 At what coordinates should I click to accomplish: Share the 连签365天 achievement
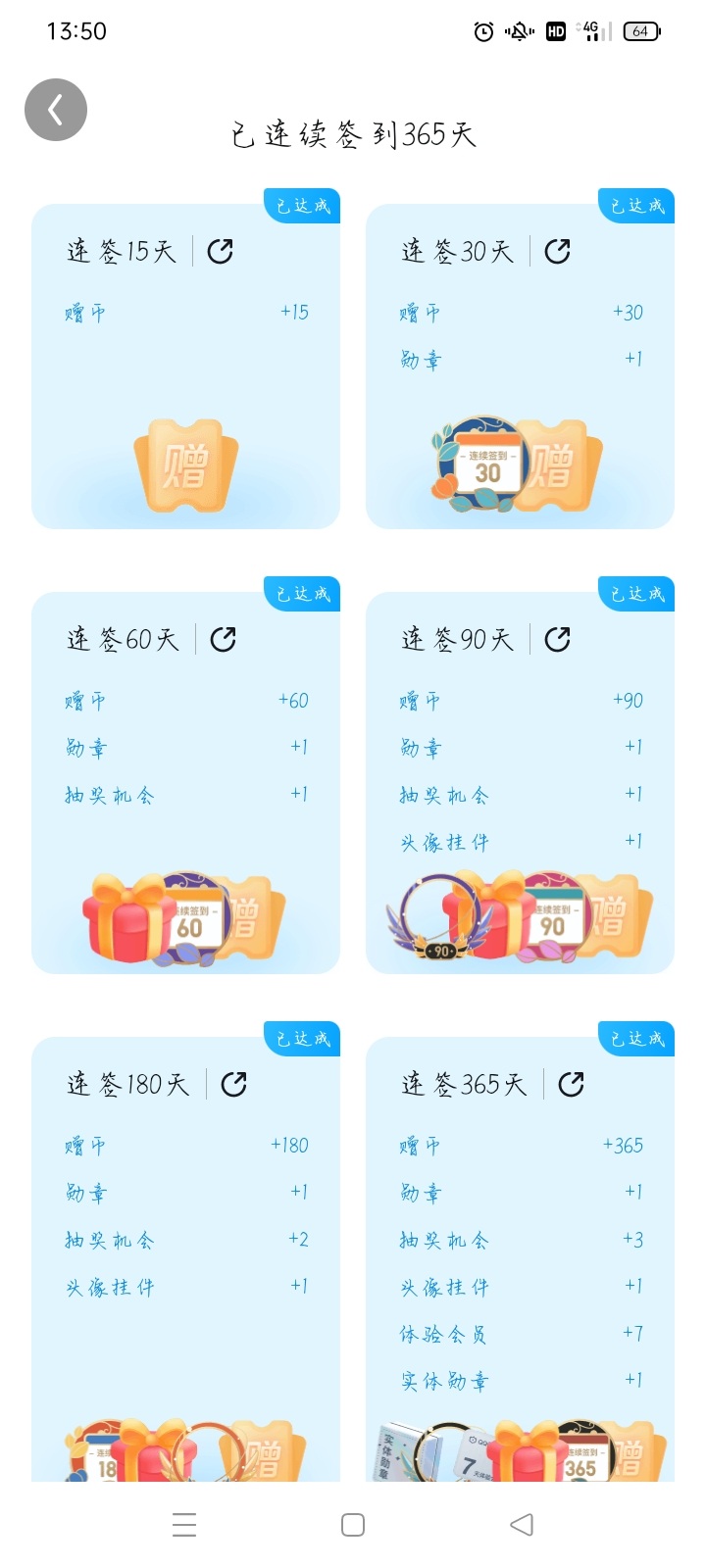coord(571,1085)
